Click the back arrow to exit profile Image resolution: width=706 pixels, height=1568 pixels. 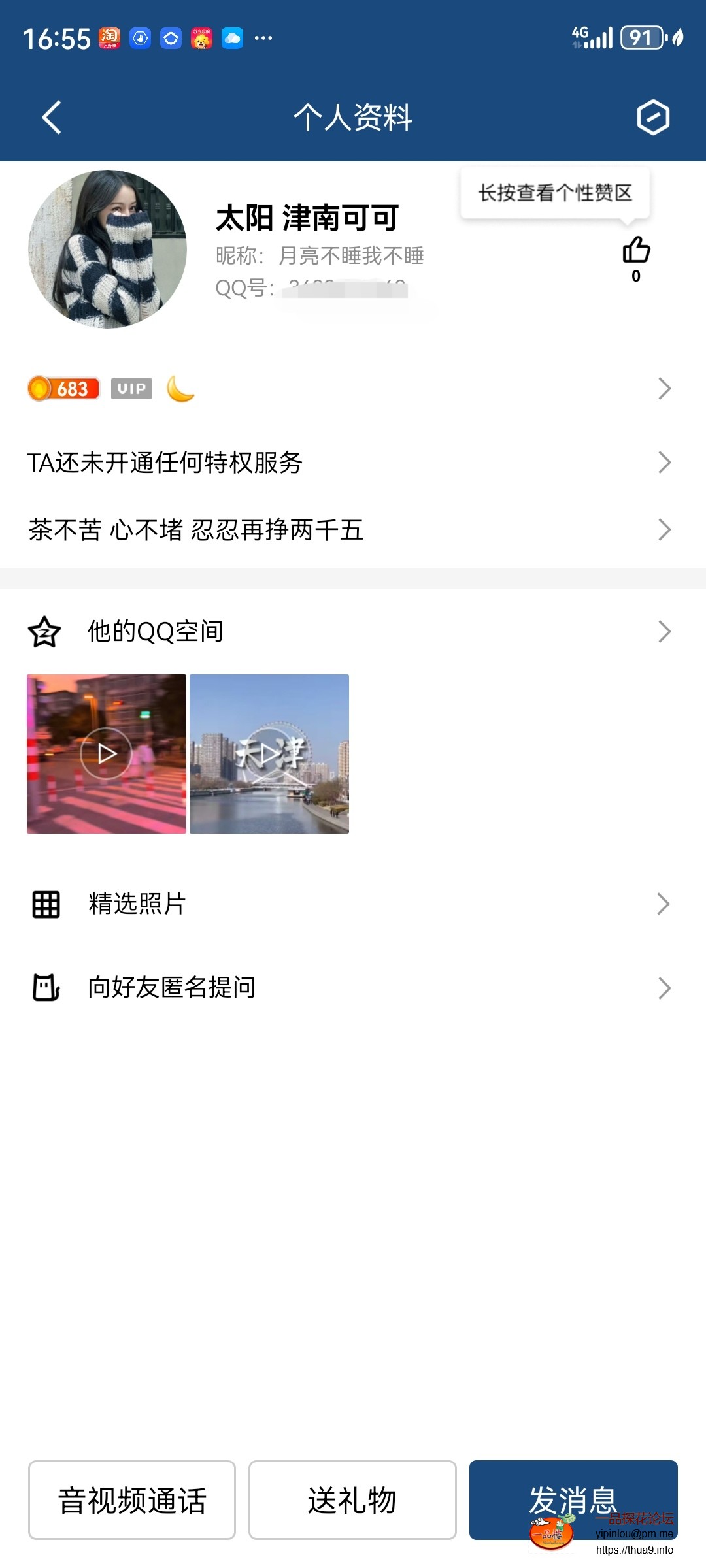(x=52, y=118)
